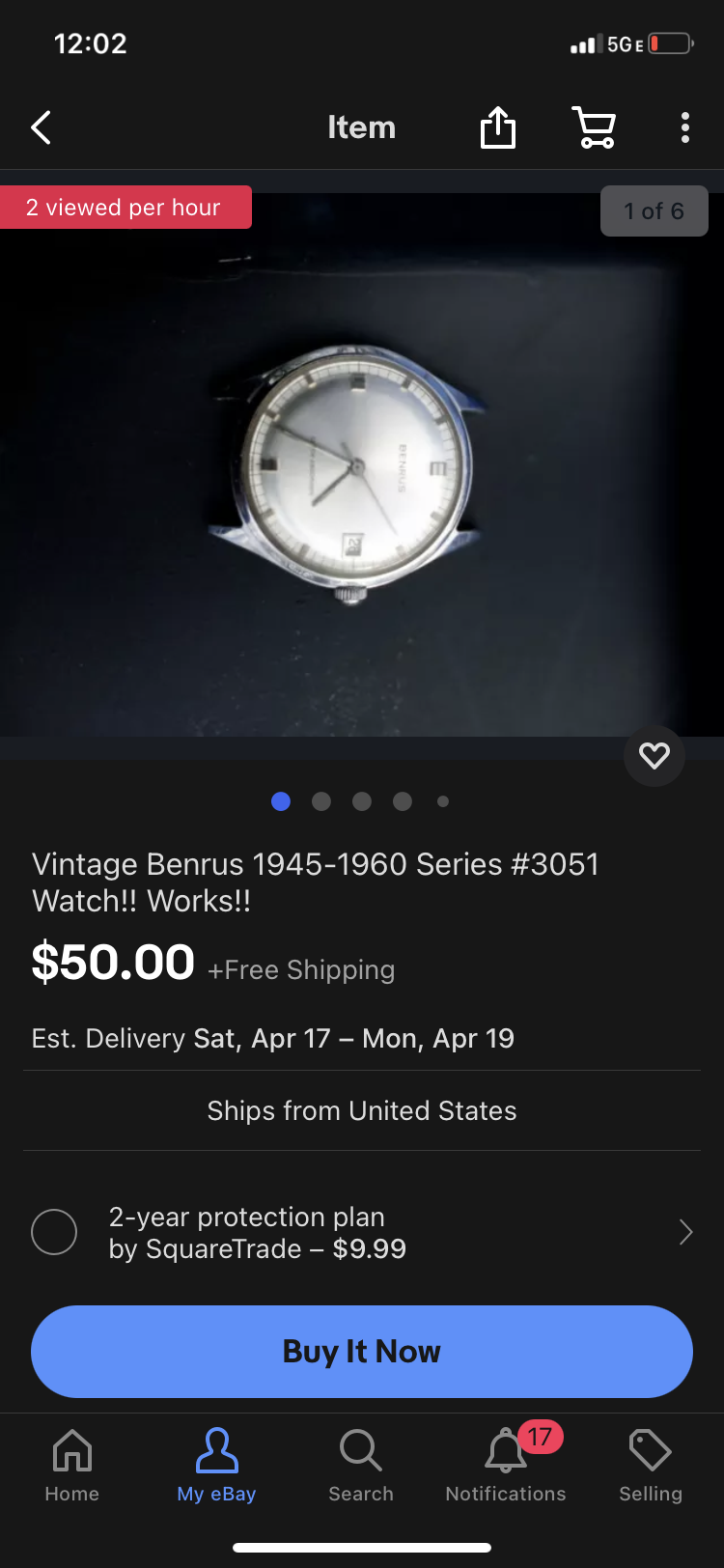This screenshot has width=724, height=1568.
Task: Open the Benrus watch photo
Action: click(357, 473)
